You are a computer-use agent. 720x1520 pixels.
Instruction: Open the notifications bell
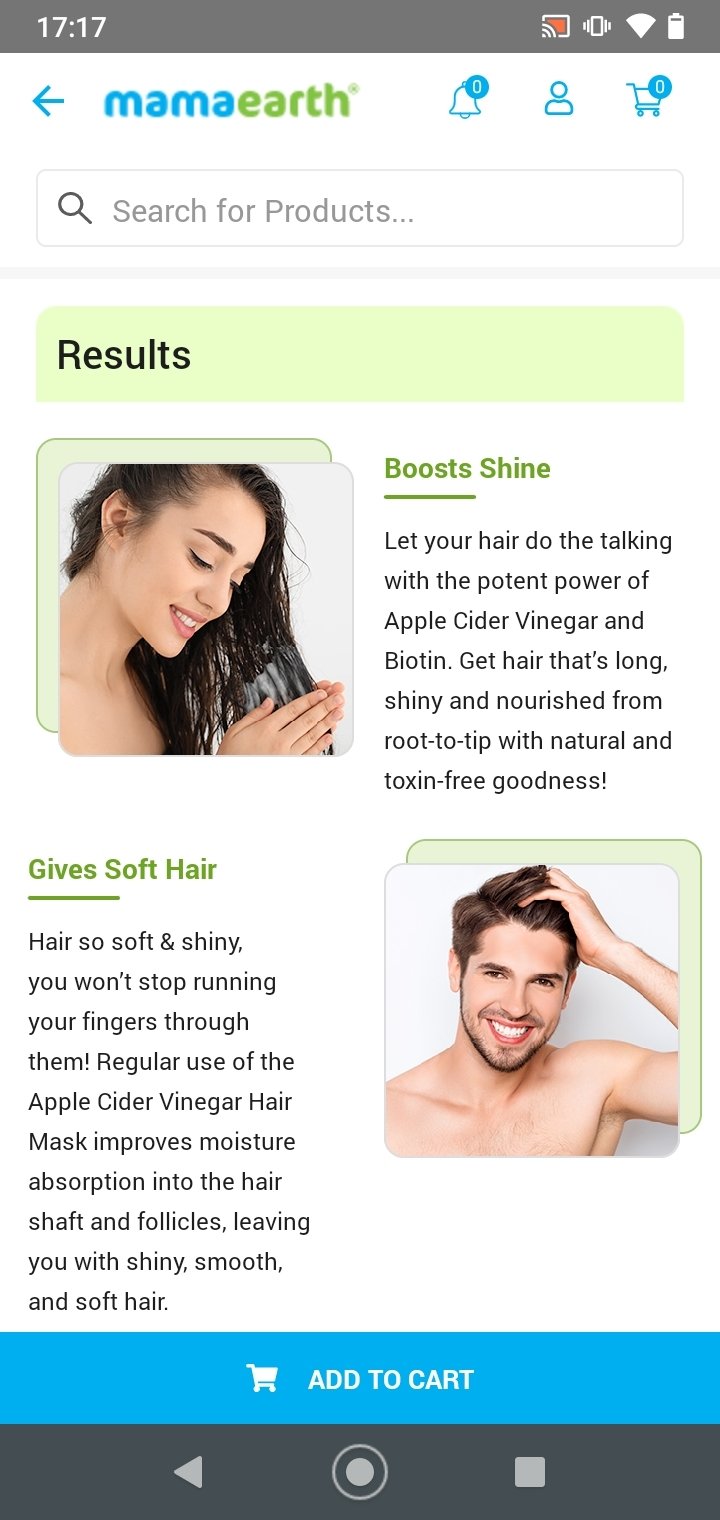(466, 99)
